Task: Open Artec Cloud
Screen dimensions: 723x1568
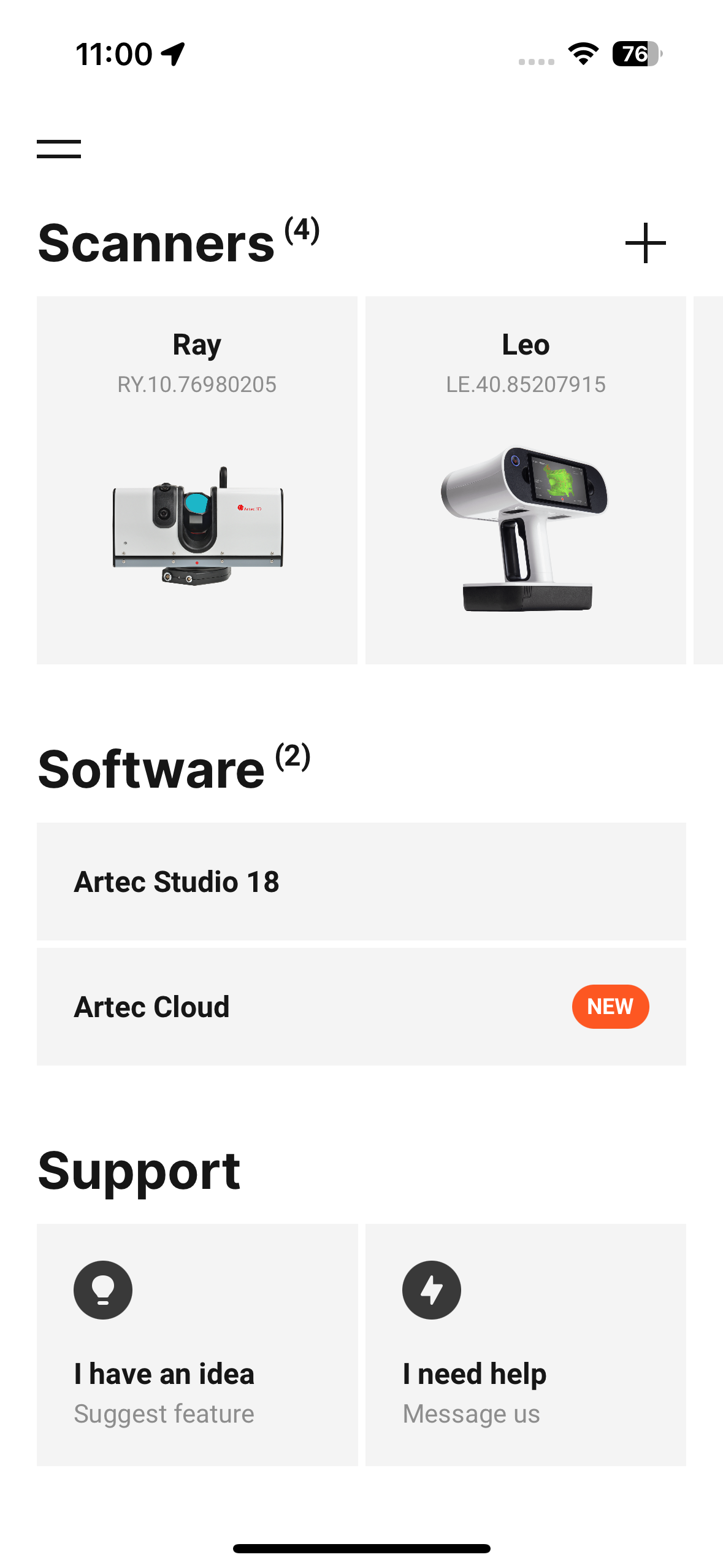Action: [x=361, y=1006]
